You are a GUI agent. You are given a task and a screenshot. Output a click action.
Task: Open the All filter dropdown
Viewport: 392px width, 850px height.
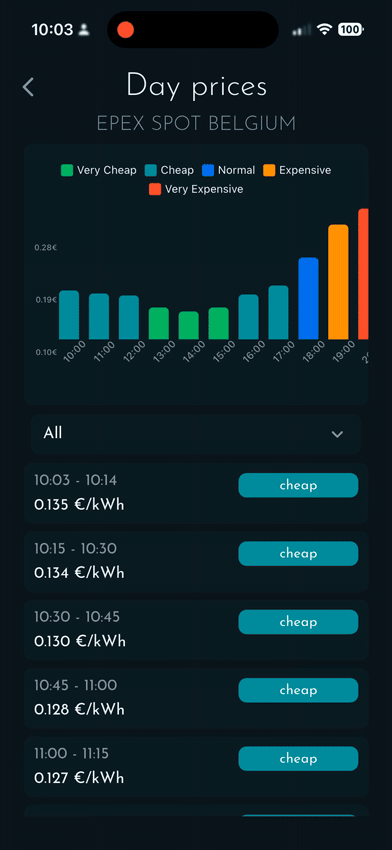coord(196,434)
